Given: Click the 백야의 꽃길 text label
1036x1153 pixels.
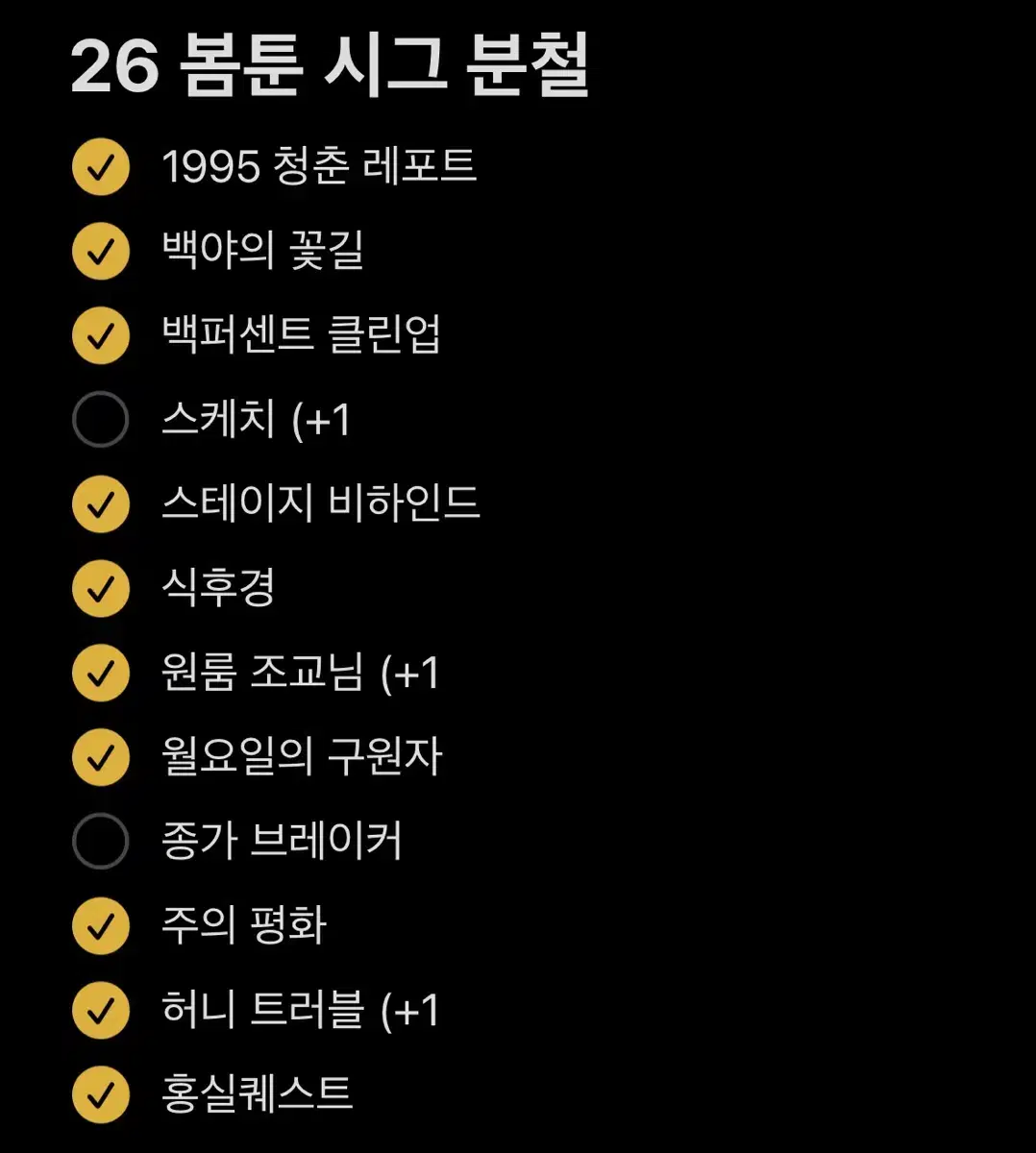Looking at the screenshot, I should click(259, 250).
